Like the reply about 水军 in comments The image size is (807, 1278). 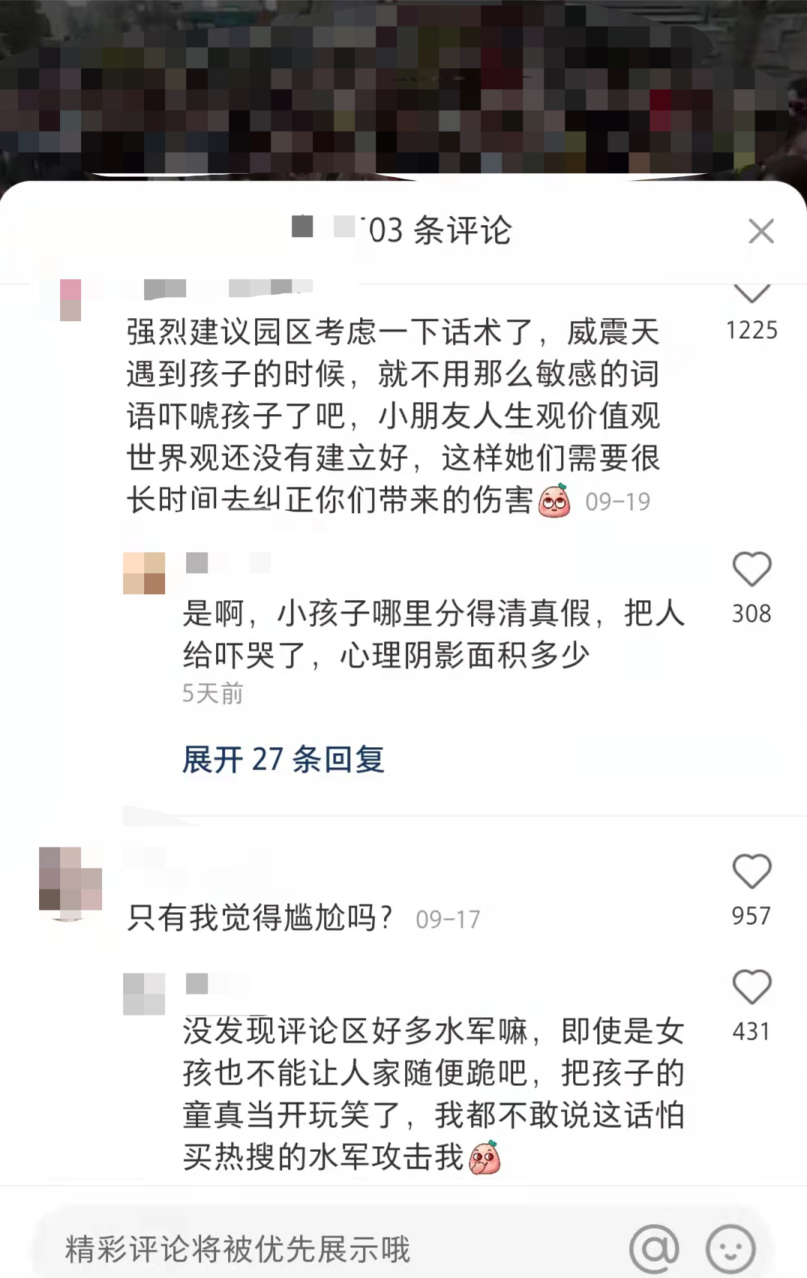click(x=751, y=988)
